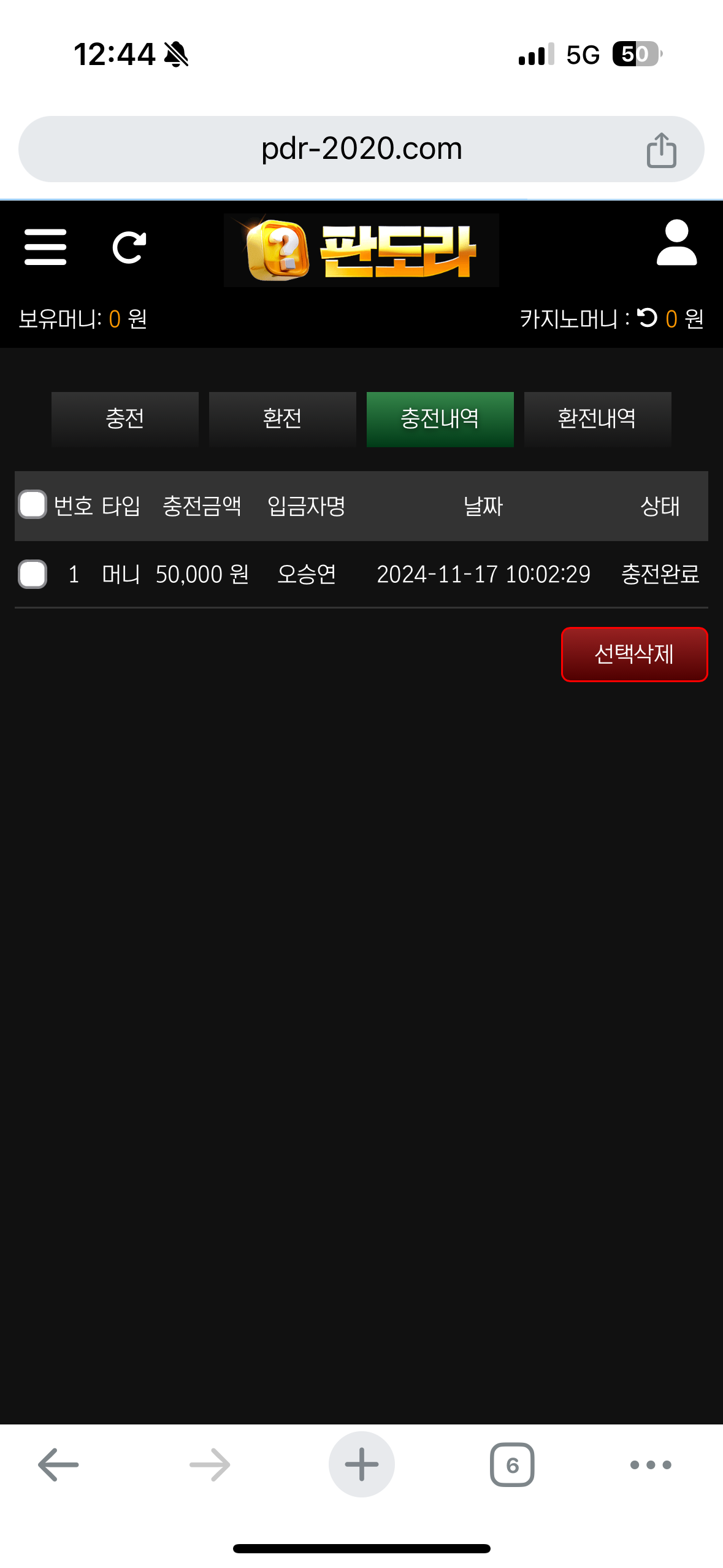This screenshot has width=723, height=1568.
Task: Share the page from address bar
Action: 661,150
